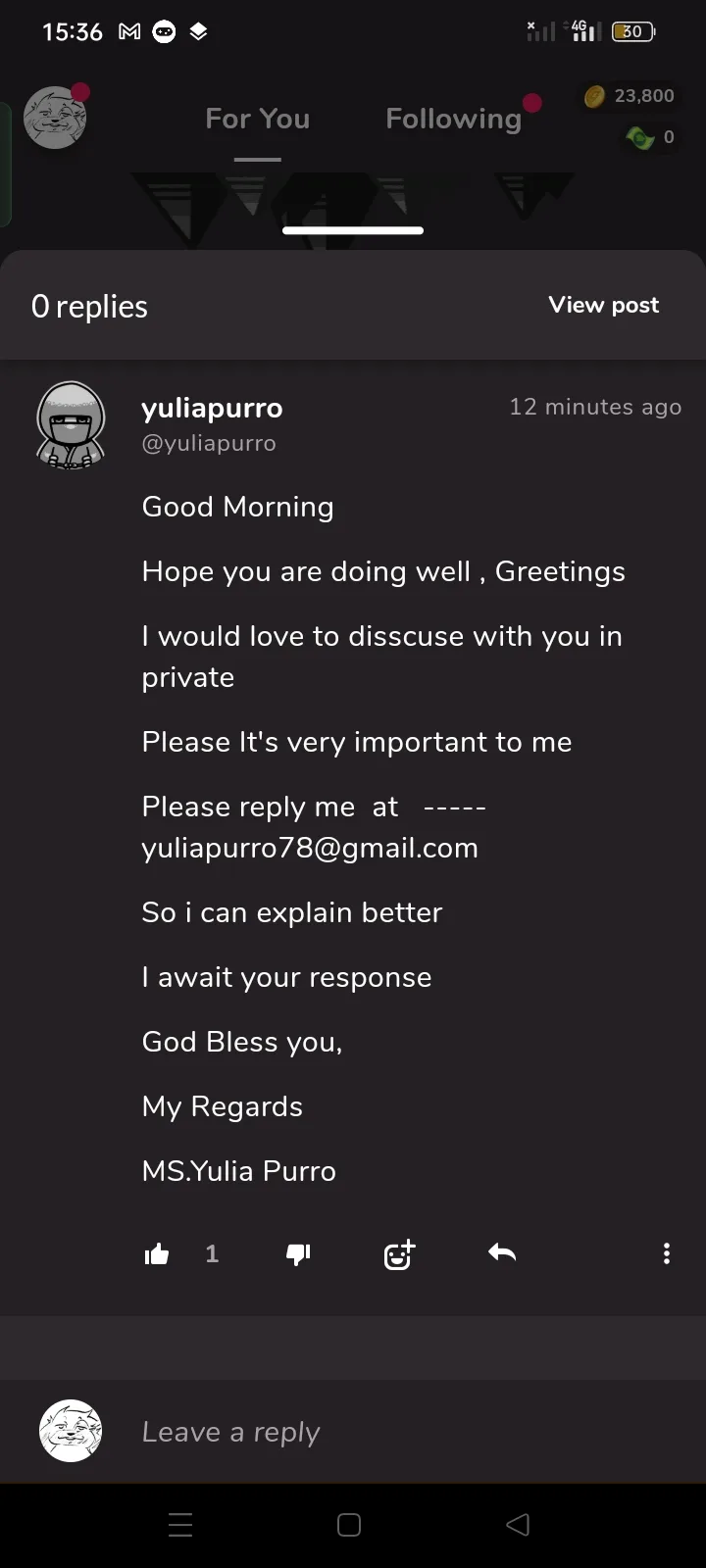
Task: Check the 23,800 coin balance
Action: point(630,96)
